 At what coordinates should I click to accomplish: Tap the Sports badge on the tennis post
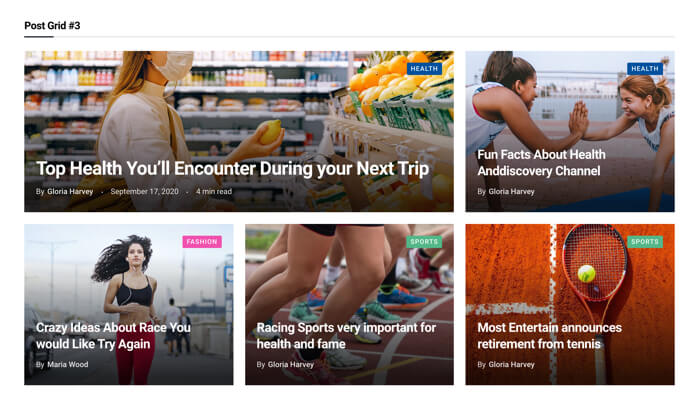645,242
